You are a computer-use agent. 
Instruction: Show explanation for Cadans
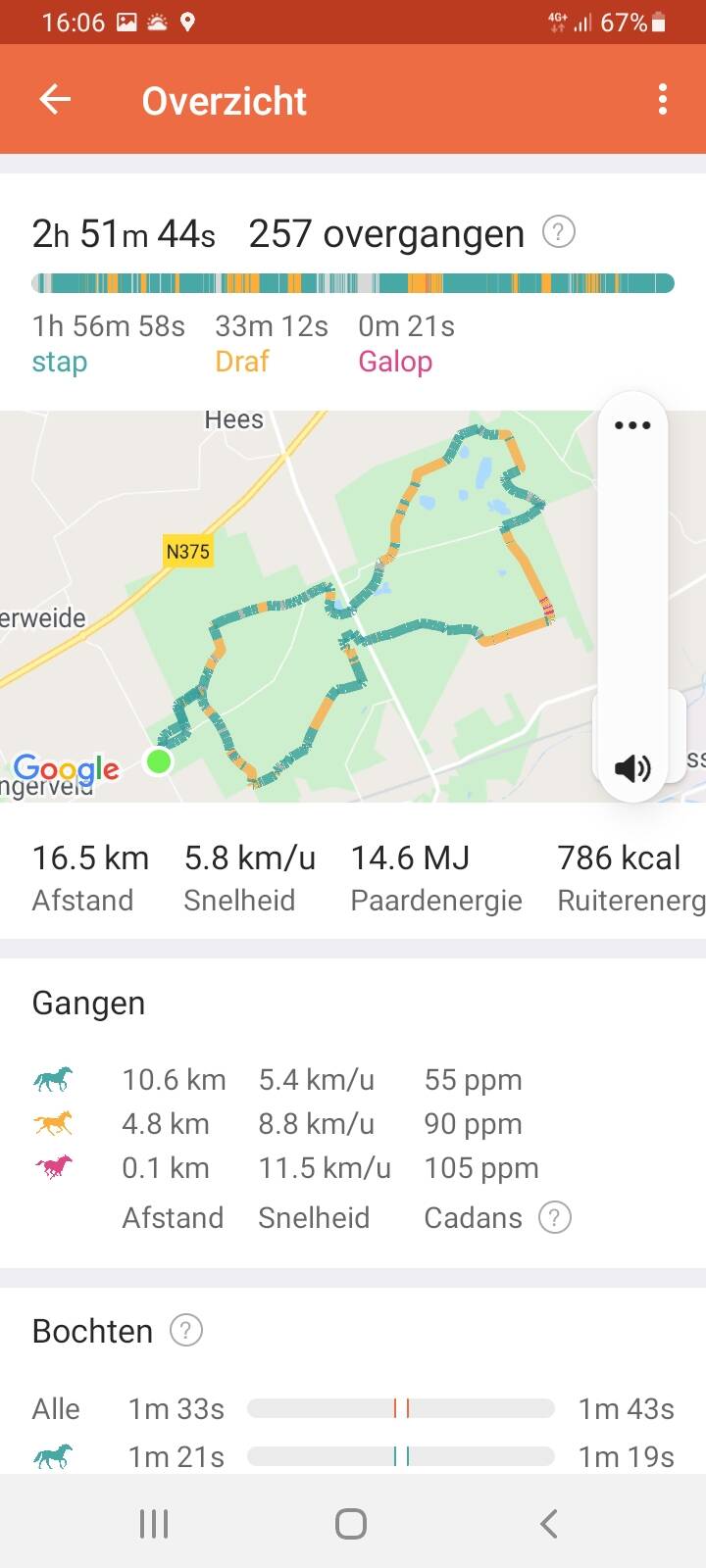pyautogui.click(x=555, y=1217)
